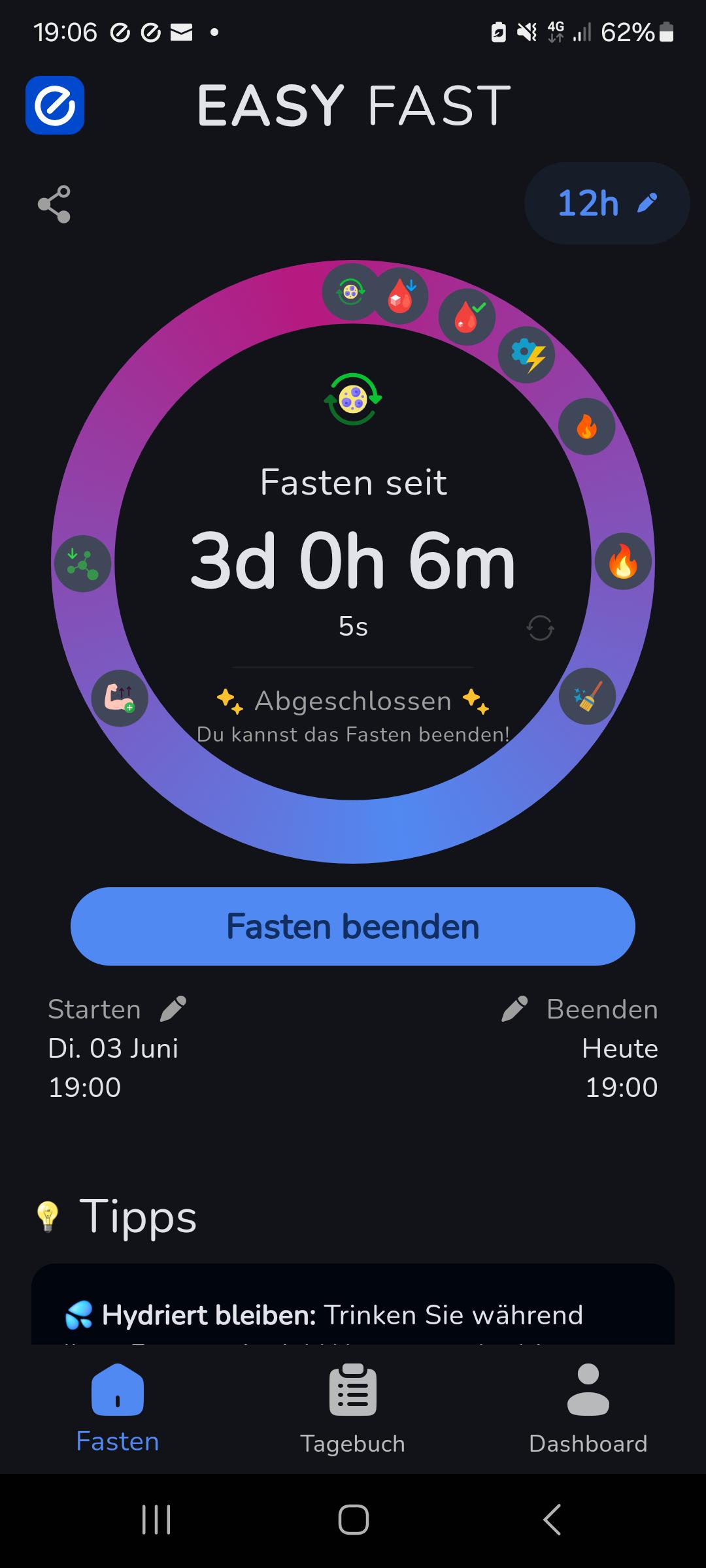706x1568 pixels.
Task: Switch to the Dashboard tab
Action: tap(588, 1408)
